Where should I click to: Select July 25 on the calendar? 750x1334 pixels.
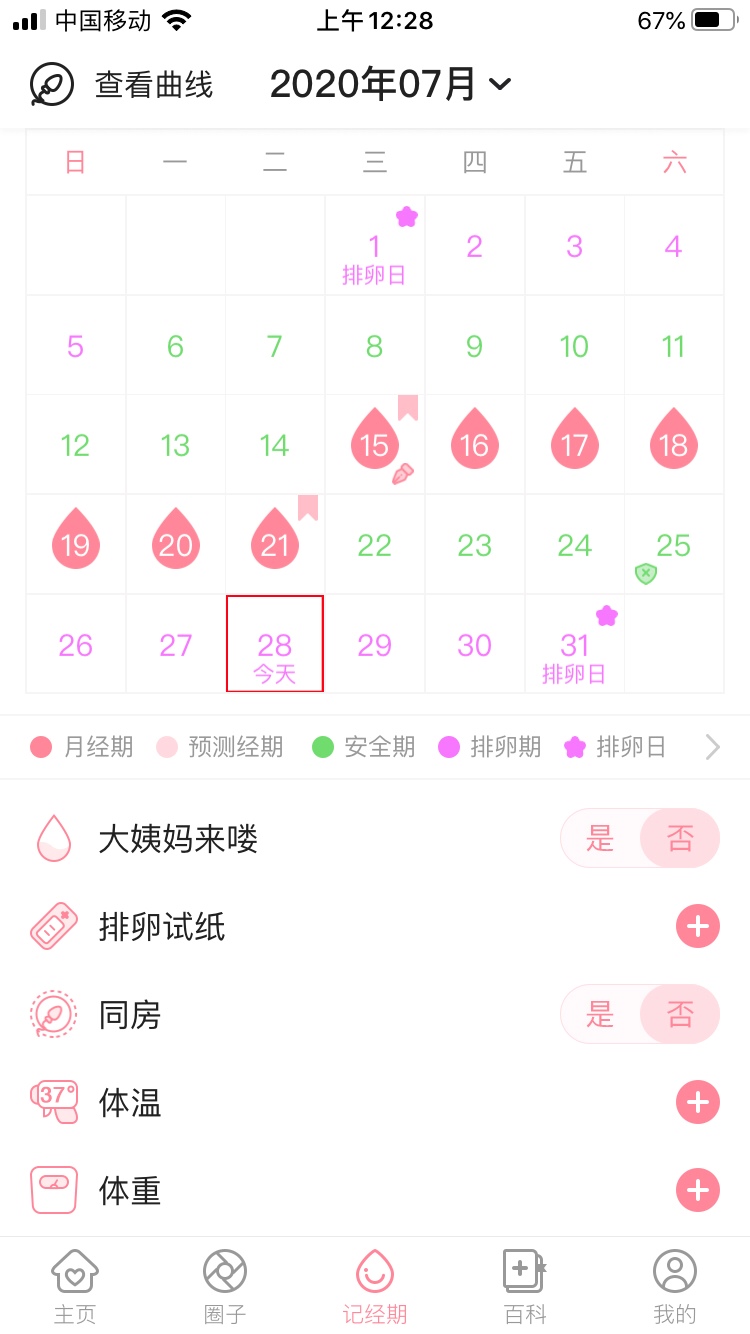[674, 544]
